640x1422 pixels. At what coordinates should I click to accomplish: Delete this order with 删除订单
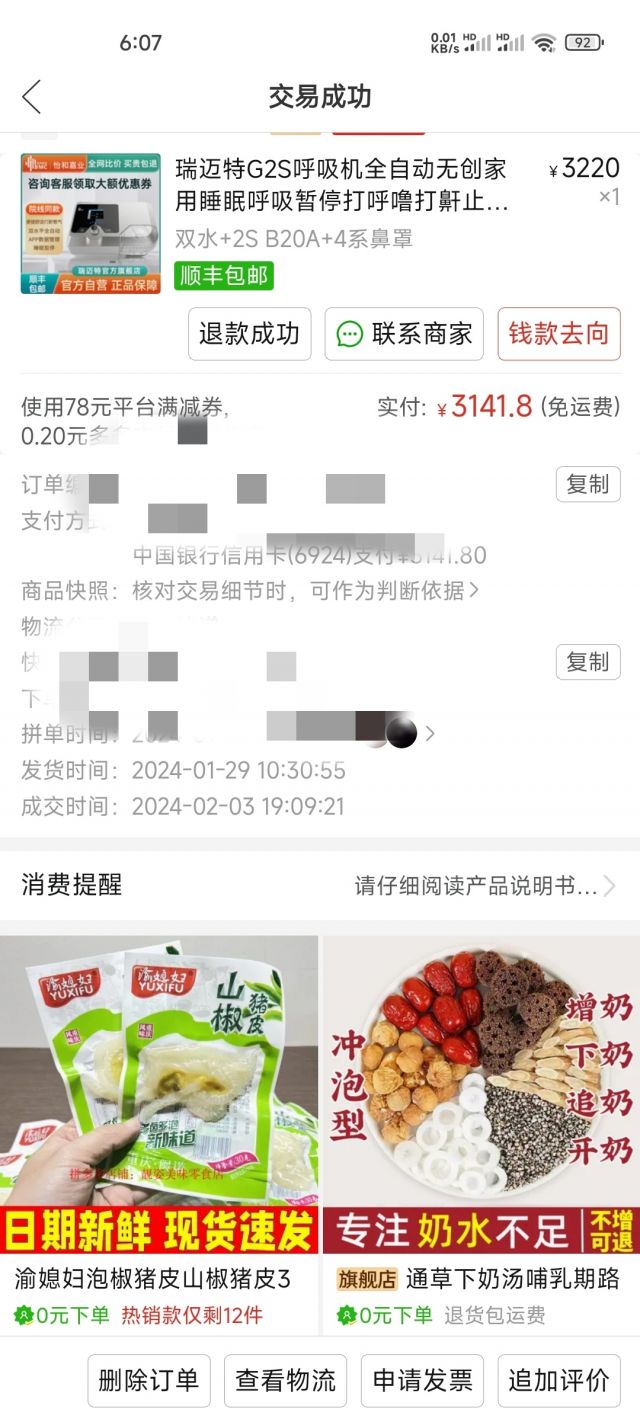click(x=149, y=1381)
